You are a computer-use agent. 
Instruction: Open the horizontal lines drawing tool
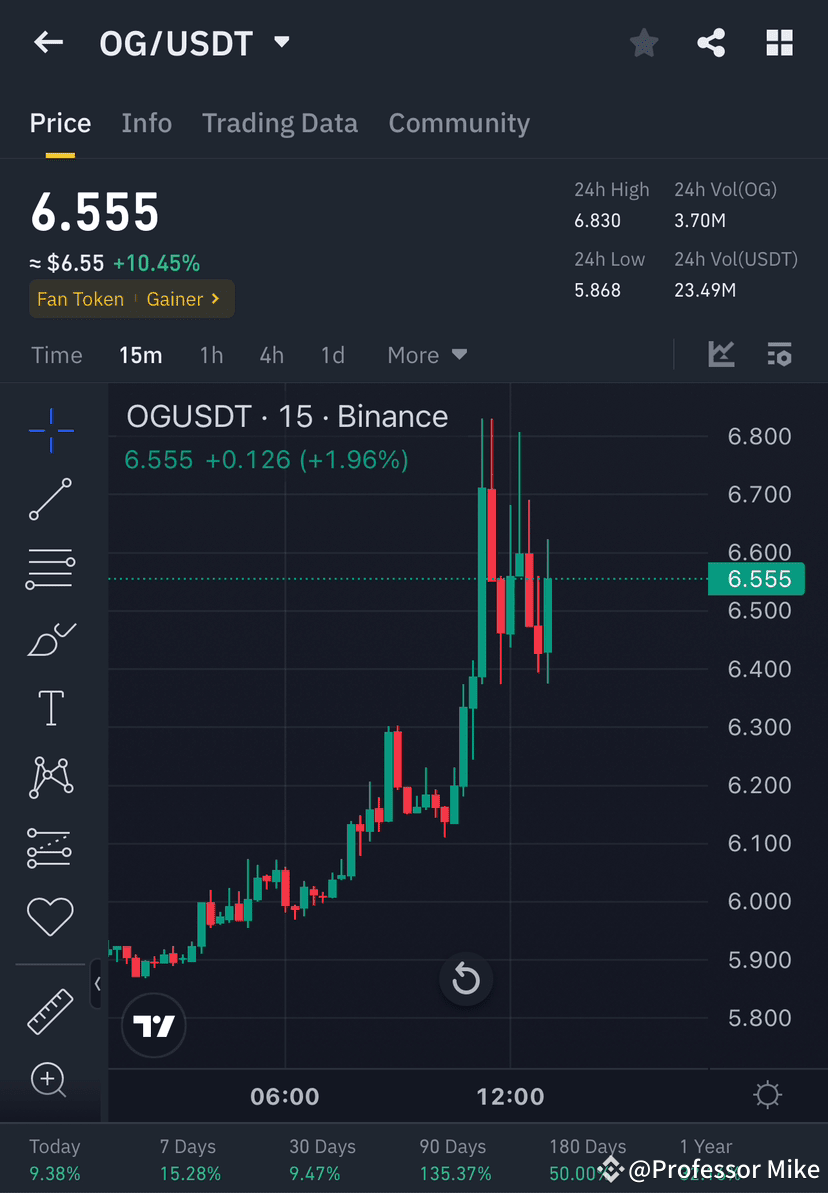click(x=50, y=568)
